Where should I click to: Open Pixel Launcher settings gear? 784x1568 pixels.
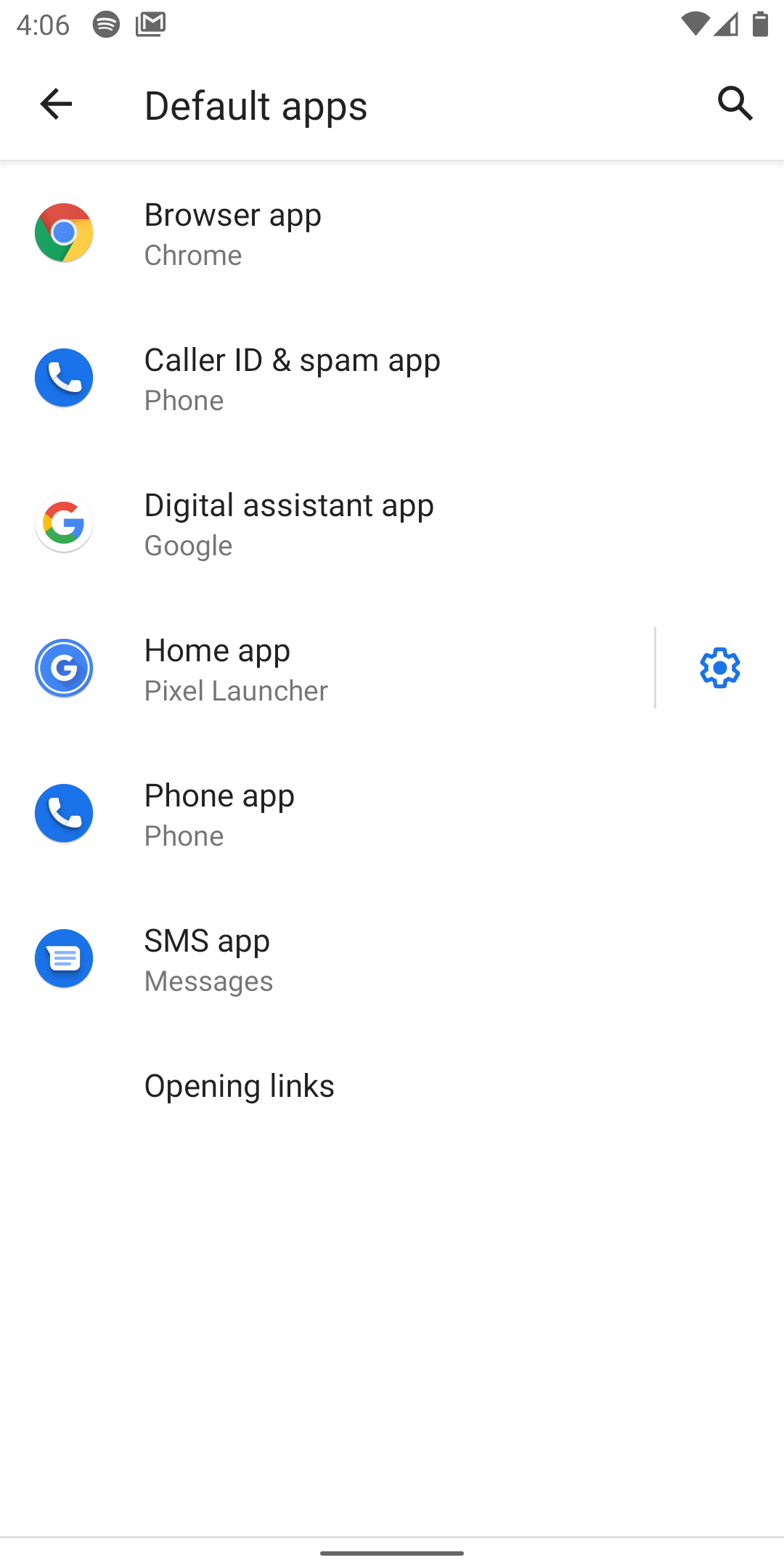pos(719,668)
